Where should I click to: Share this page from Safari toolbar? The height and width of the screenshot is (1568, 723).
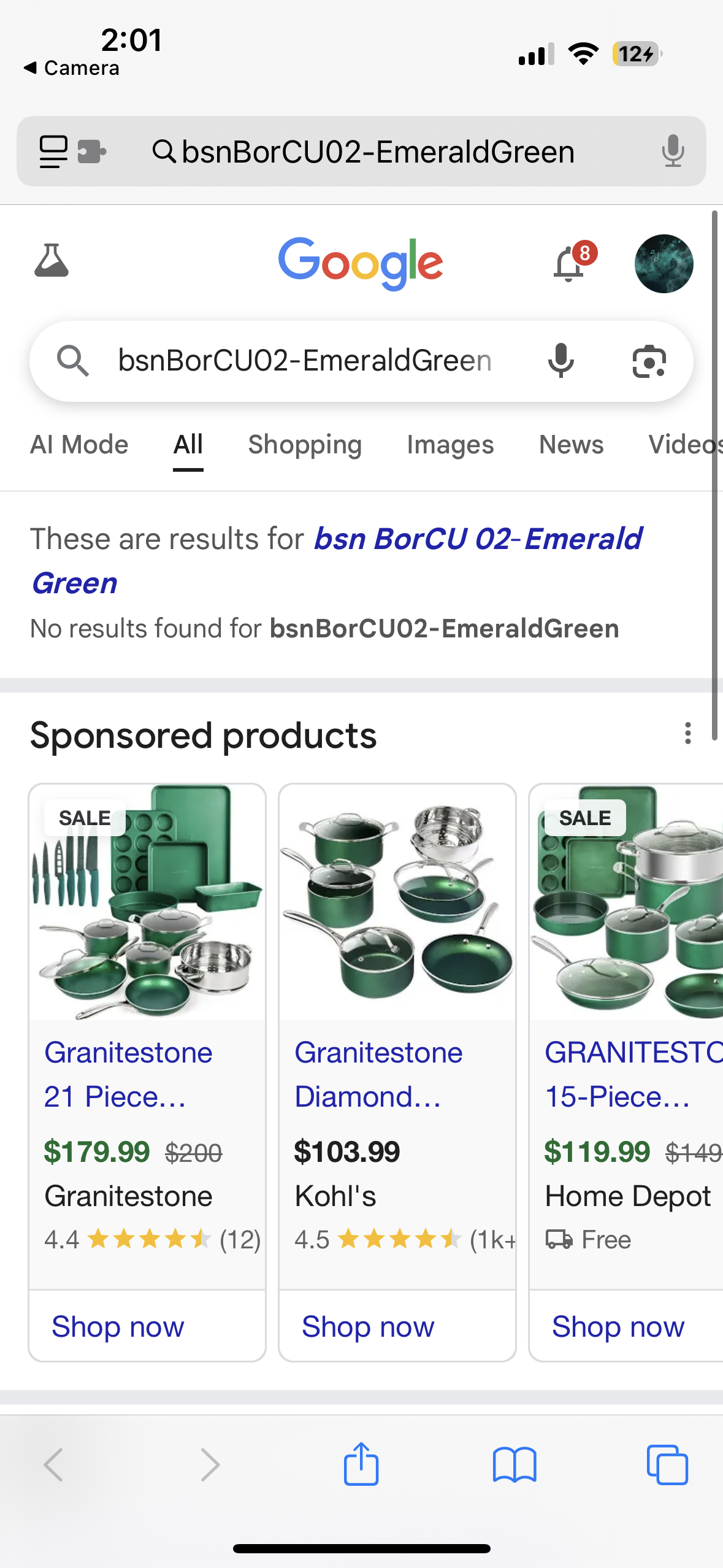coord(361,1464)
